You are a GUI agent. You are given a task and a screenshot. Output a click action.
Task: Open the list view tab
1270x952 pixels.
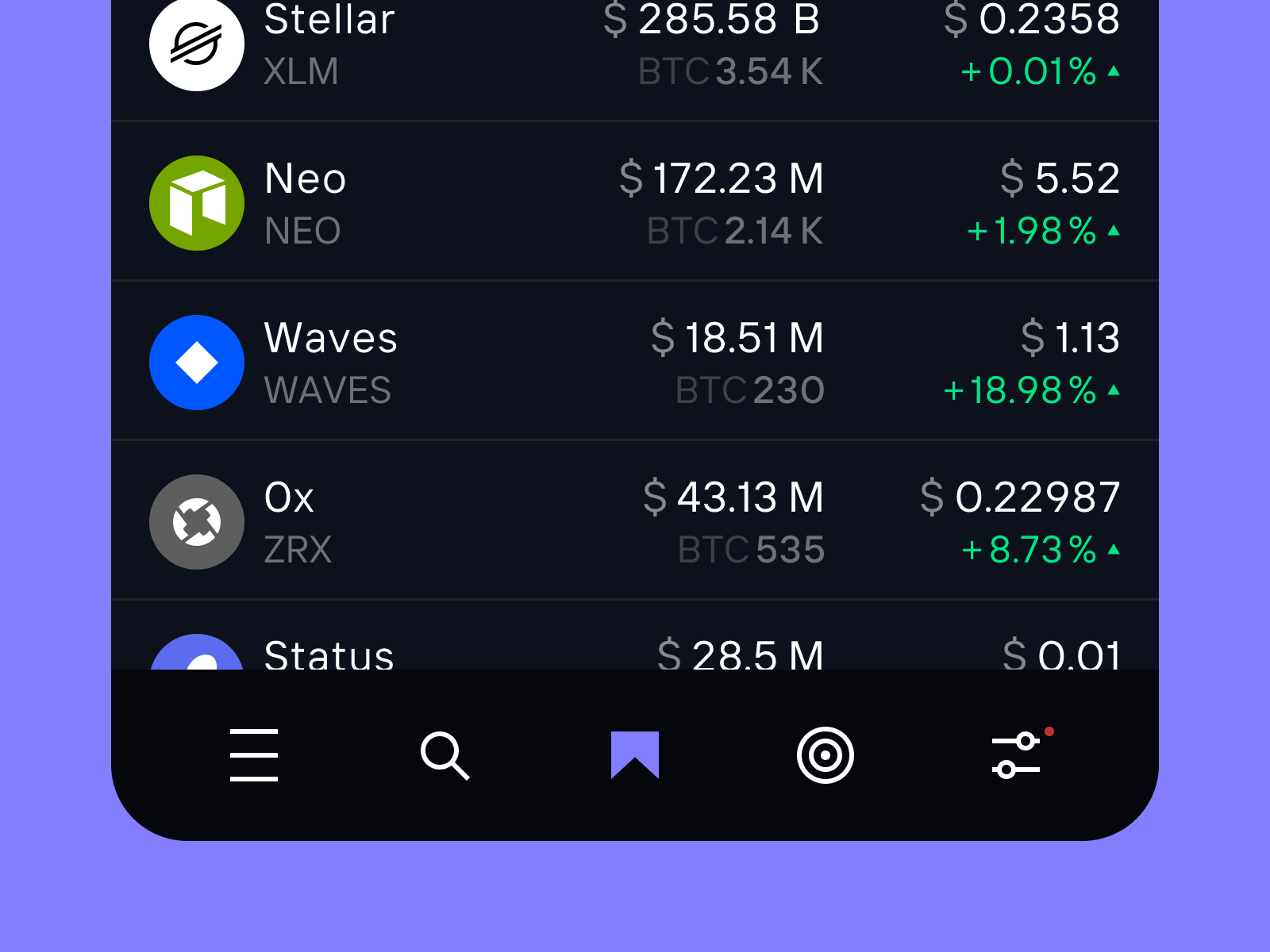point(254,754)
